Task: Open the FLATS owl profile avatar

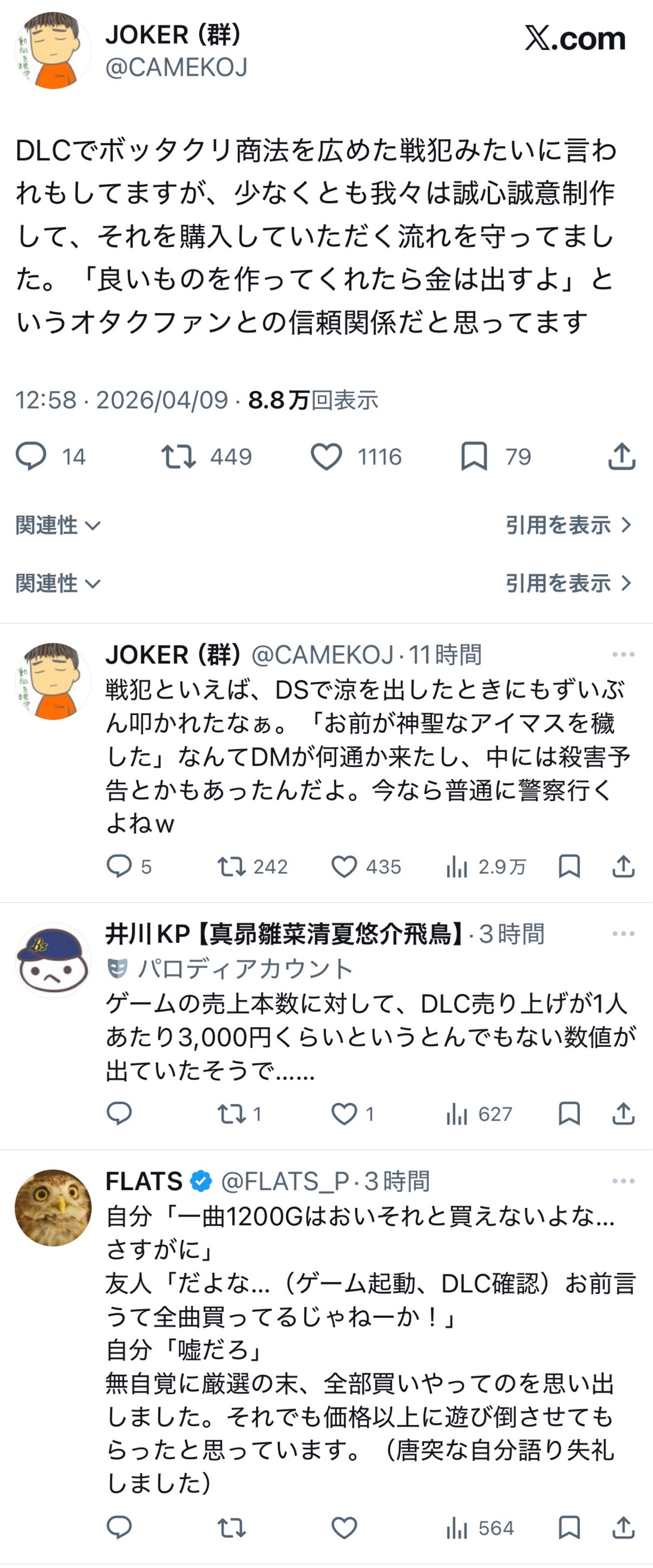Action: [53, 1207]
